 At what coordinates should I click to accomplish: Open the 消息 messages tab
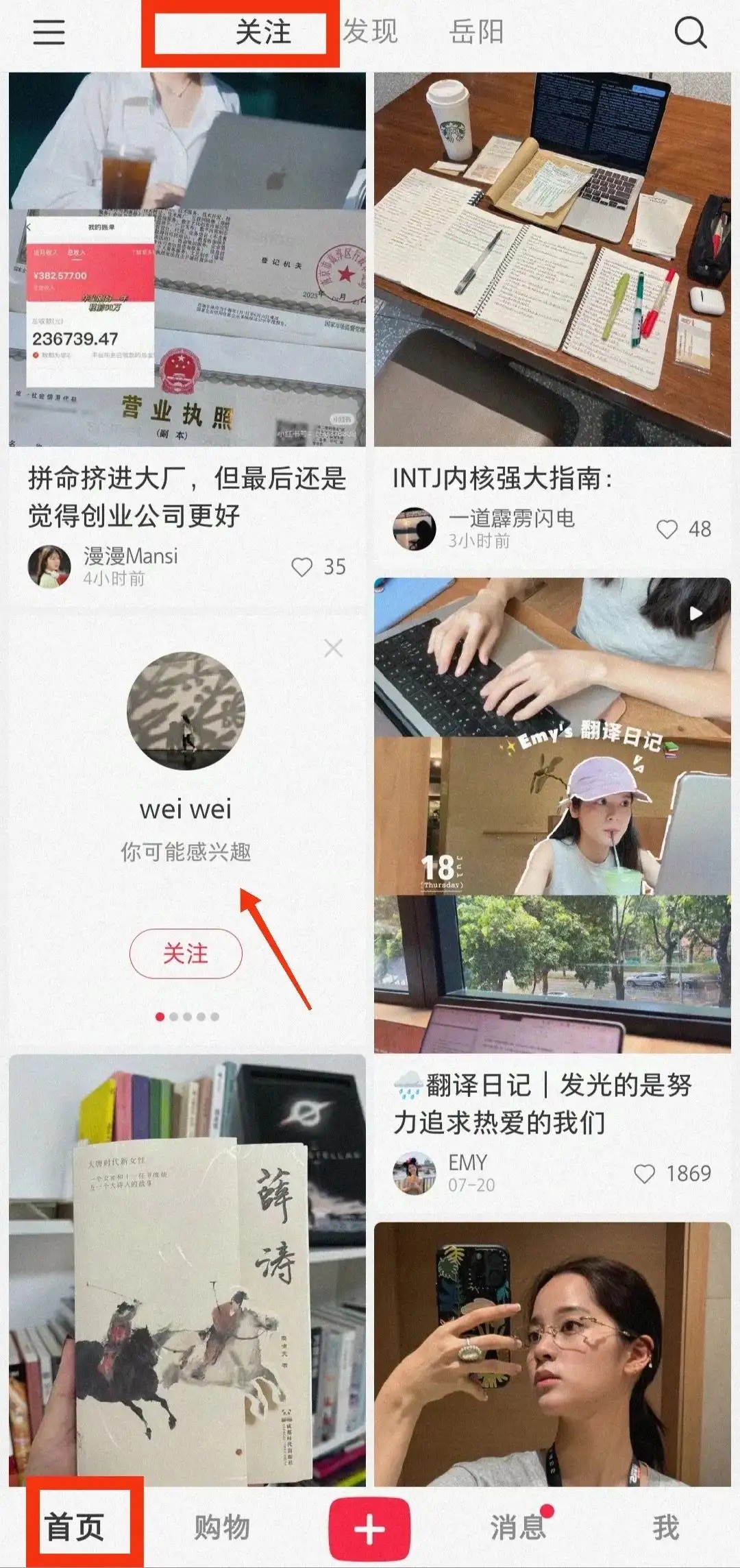click(x=517, y=1528)
